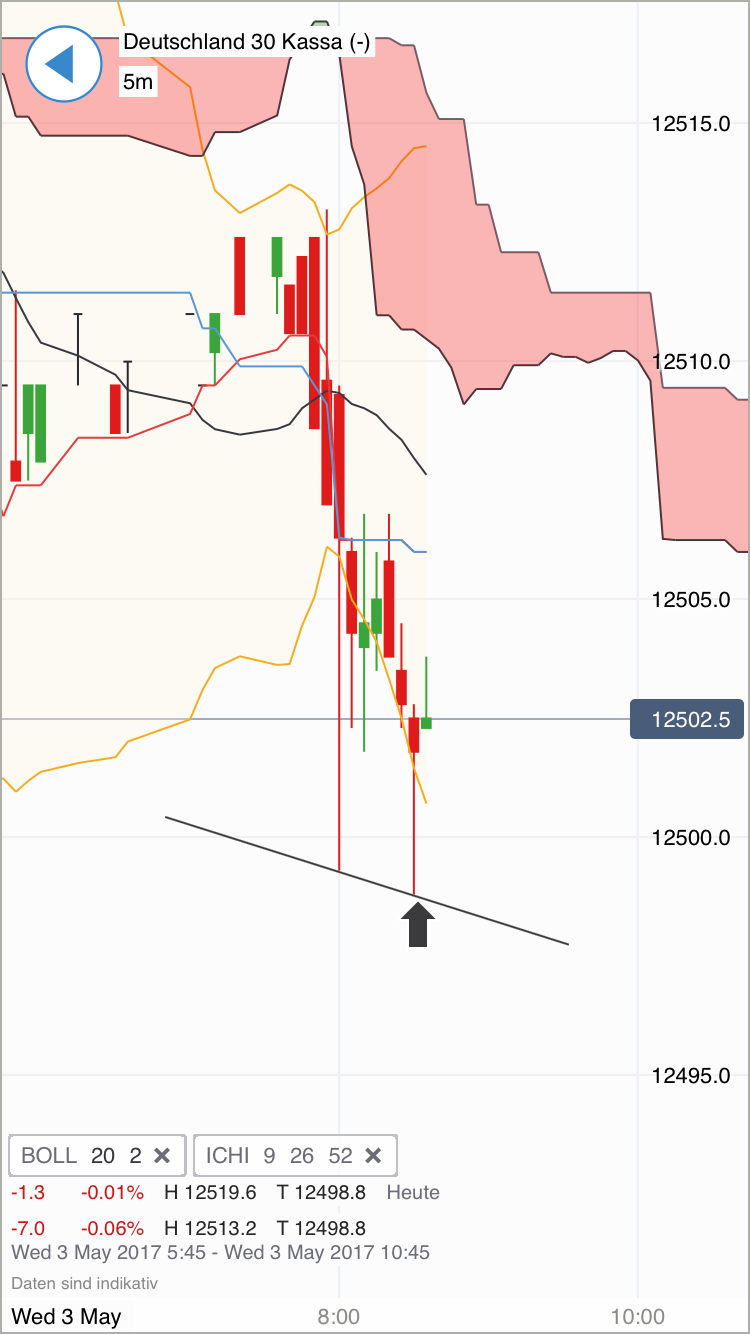Image resolution: width=750 pixels, height=1334 pixels.
Task: Toggle the Heute session label
Action: [412, 1192]
